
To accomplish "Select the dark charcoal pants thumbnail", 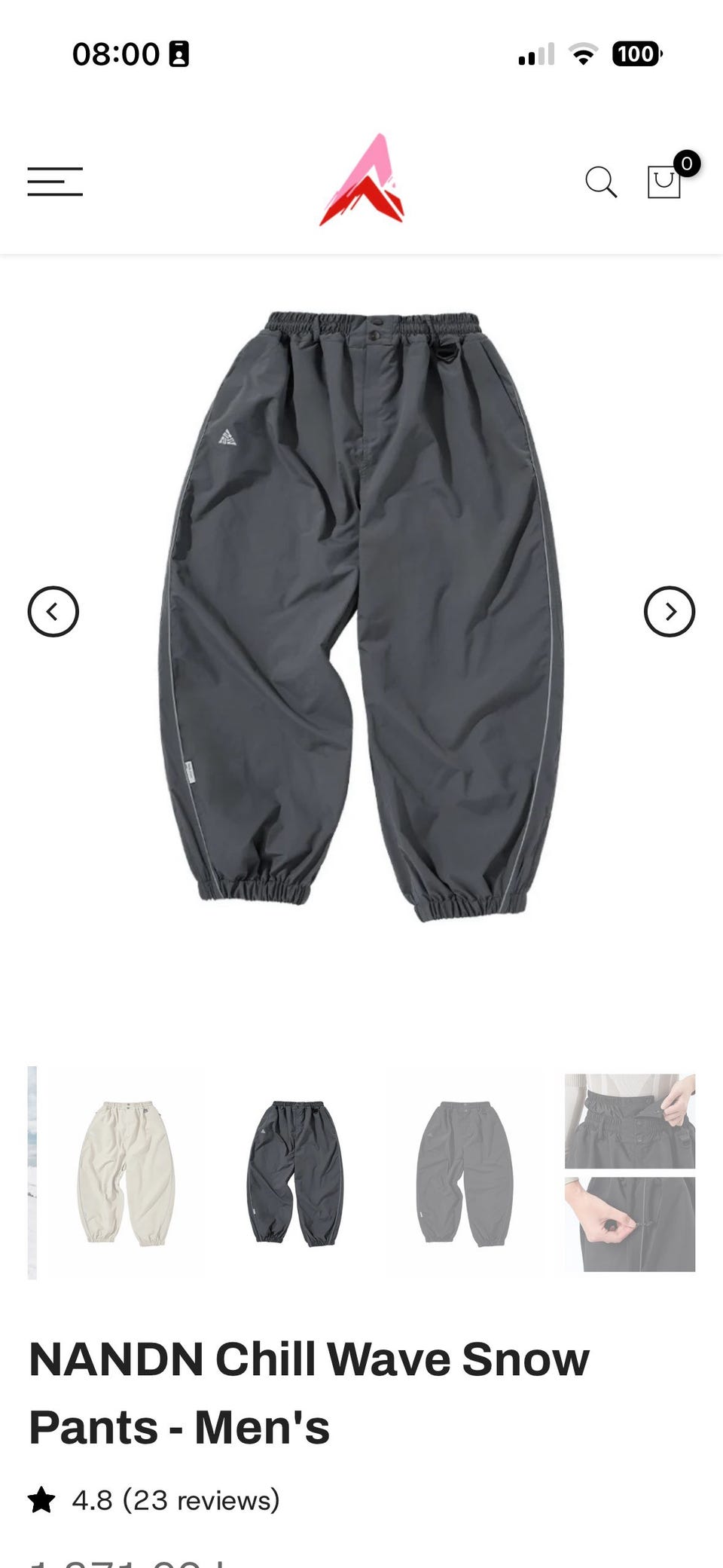I will click(x=295, y=1172).
